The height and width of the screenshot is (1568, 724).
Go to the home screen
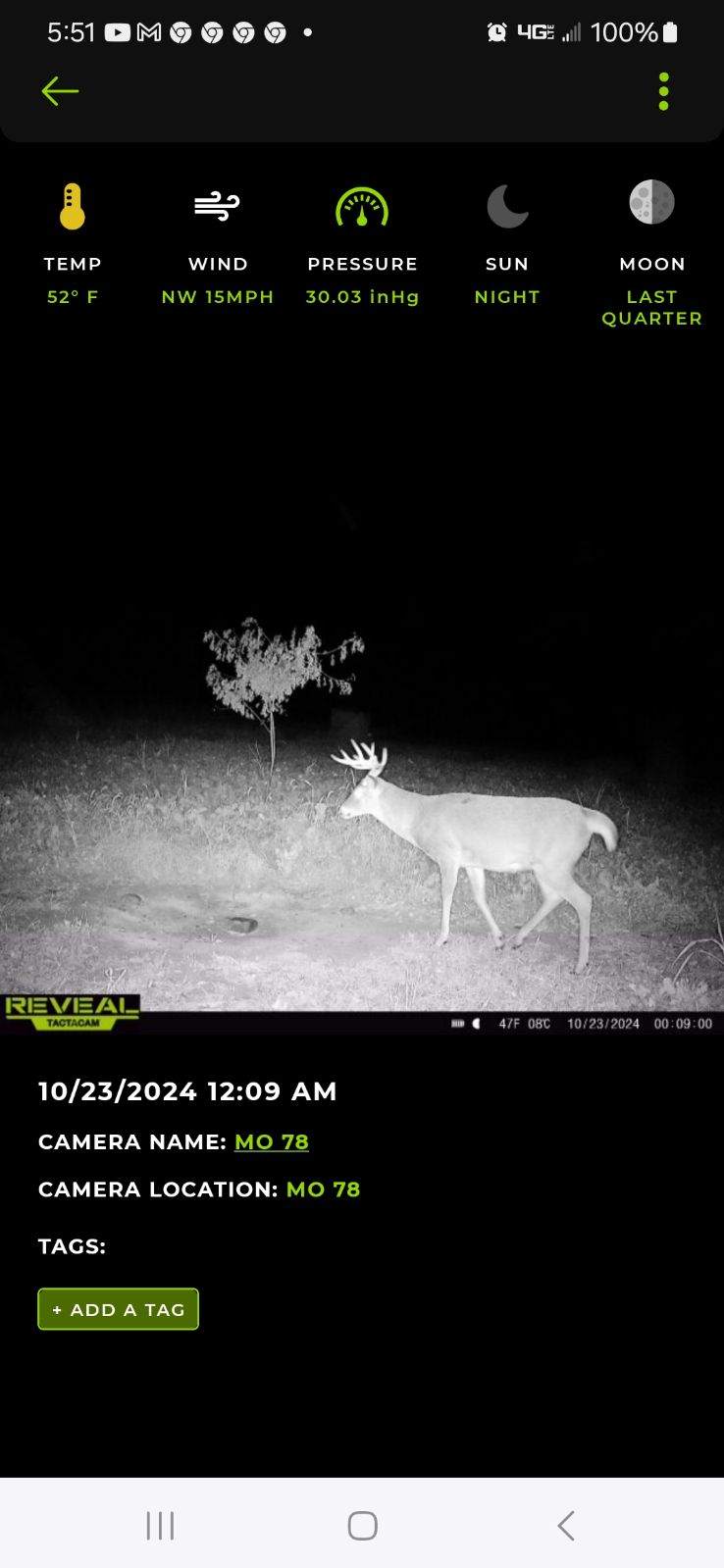pos(362,1525)
